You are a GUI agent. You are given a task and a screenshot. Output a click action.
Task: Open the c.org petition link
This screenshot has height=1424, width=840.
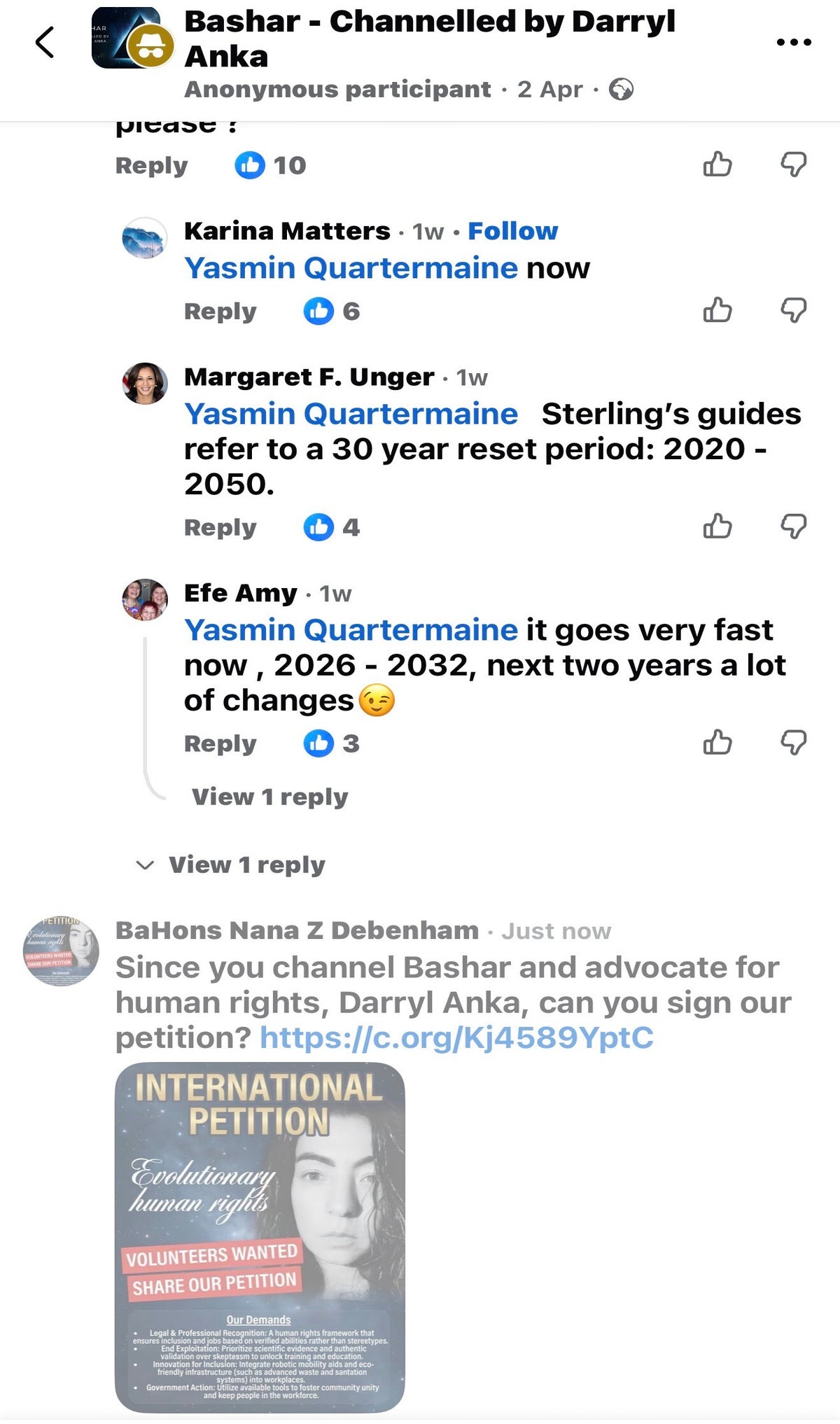point(456,1038)
